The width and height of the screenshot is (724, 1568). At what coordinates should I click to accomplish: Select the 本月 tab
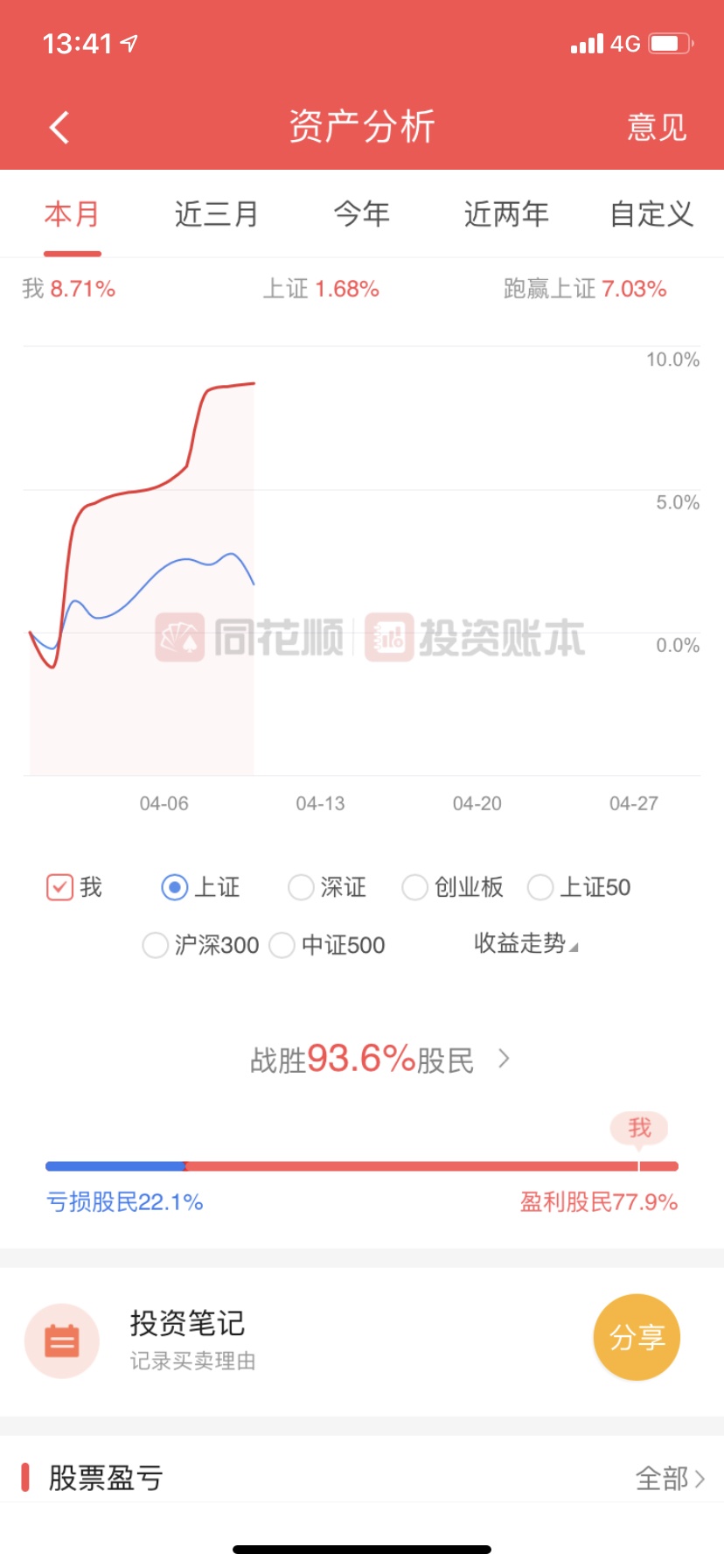72,213
